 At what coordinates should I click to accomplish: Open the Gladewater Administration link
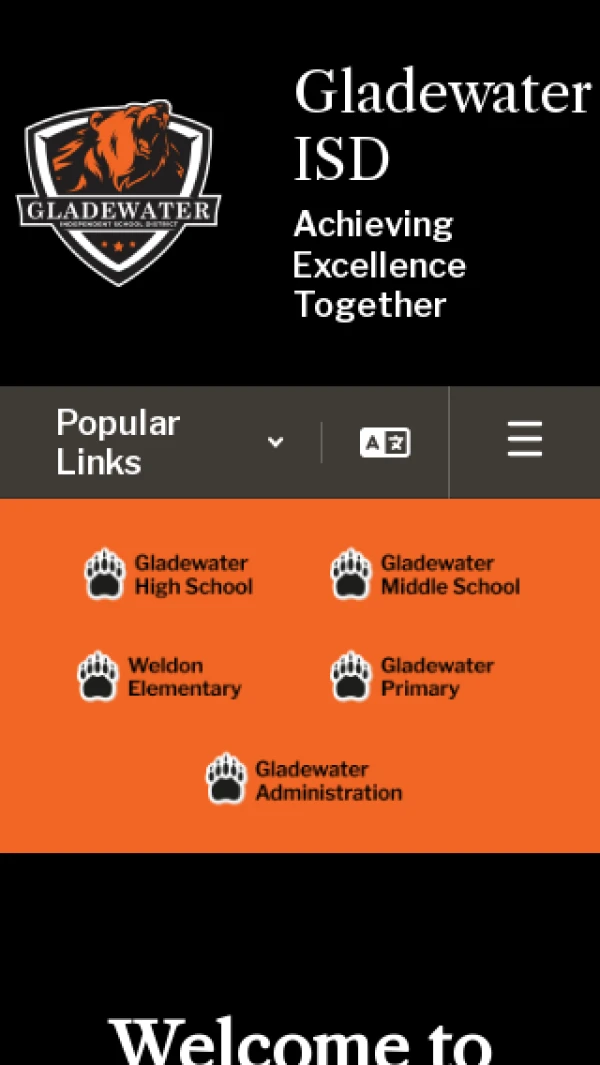coord(306,780)
